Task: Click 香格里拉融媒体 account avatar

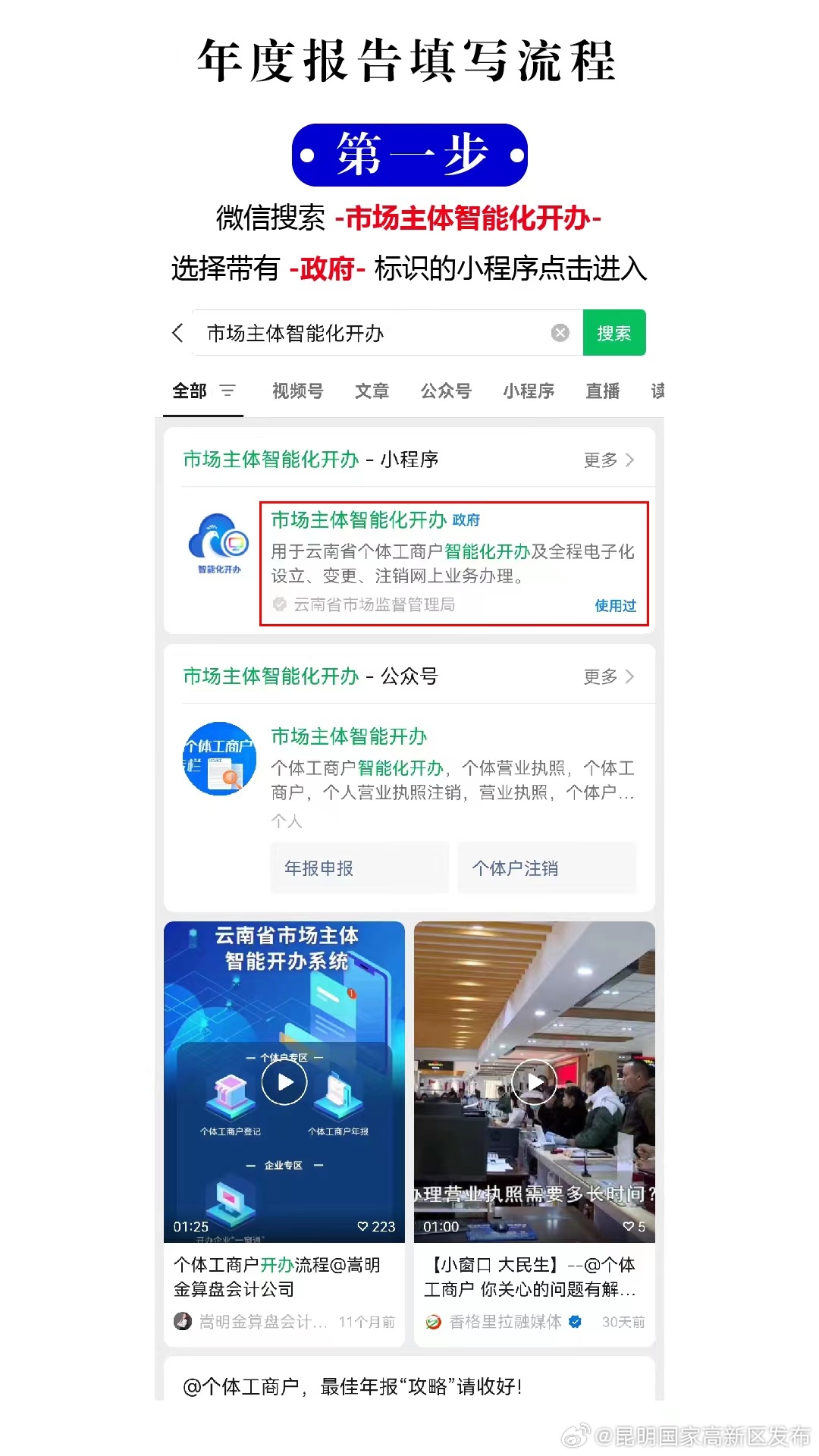Action: [x=431, y=1321]
